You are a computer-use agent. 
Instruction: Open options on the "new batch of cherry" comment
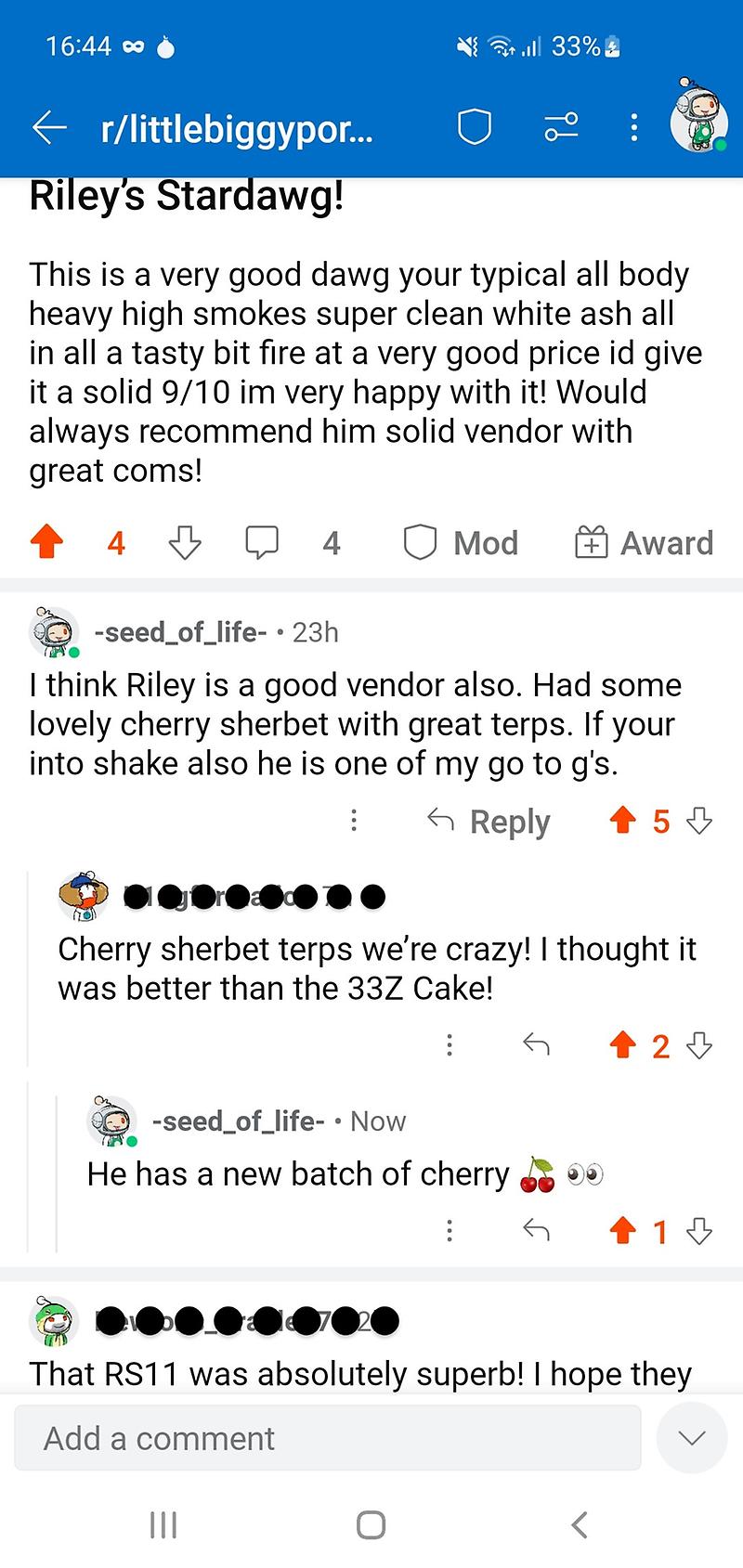pyautogui.click(x=450, y=1231)
